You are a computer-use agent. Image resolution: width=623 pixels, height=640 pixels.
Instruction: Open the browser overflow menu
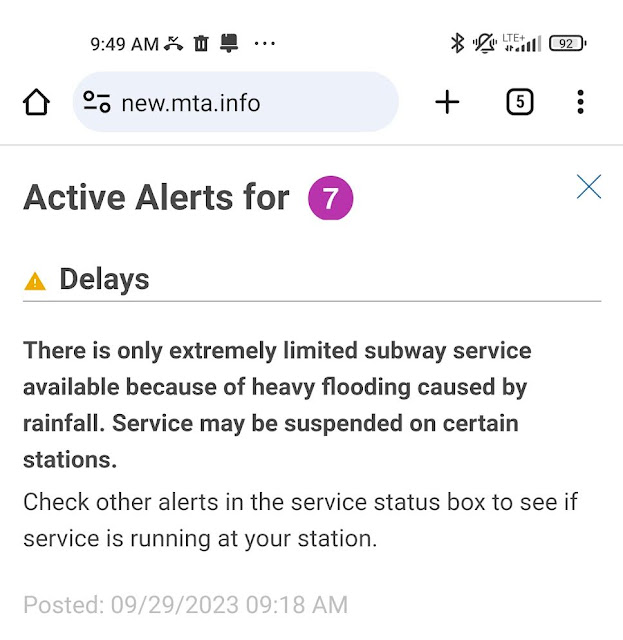coord(580,102)
